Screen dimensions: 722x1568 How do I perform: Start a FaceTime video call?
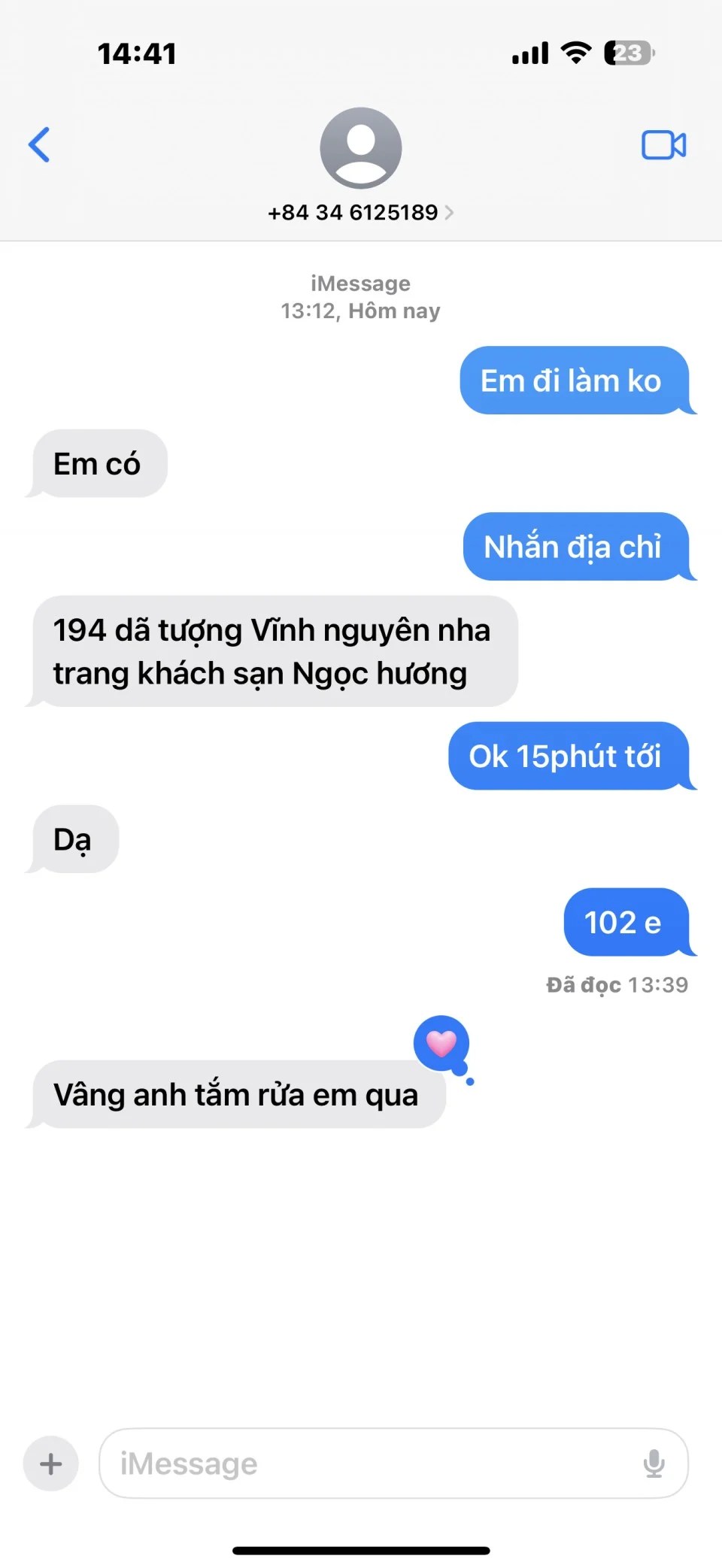[663, 144]
